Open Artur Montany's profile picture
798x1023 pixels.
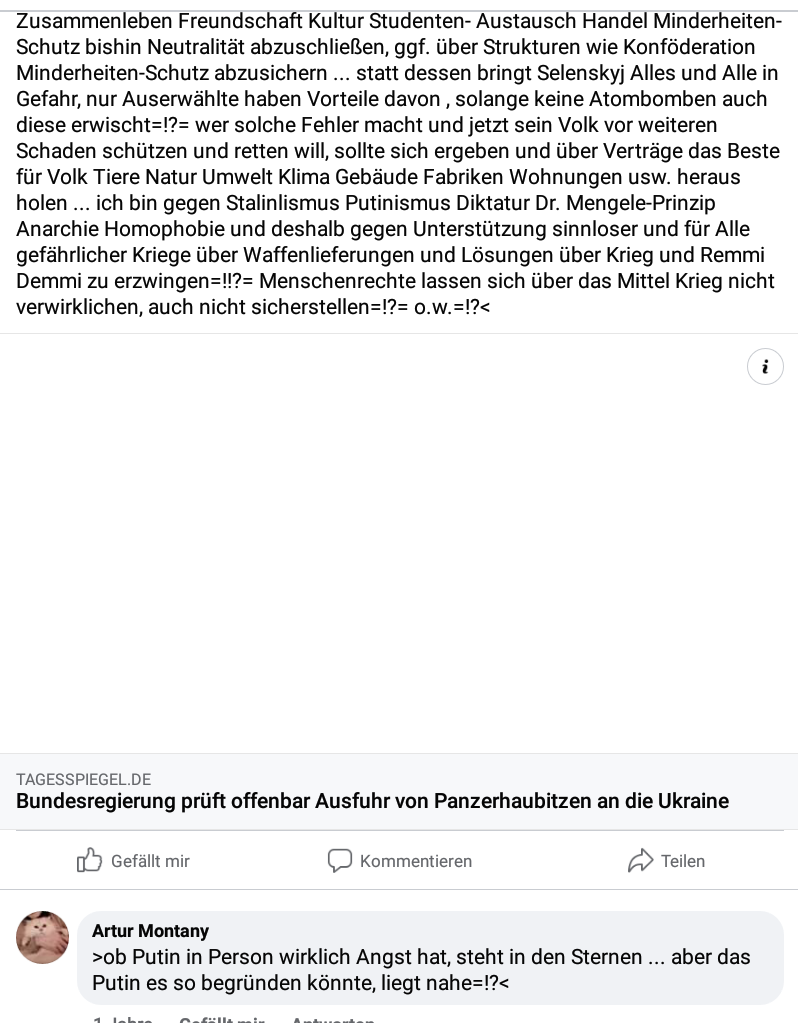[x=43, y=938]
